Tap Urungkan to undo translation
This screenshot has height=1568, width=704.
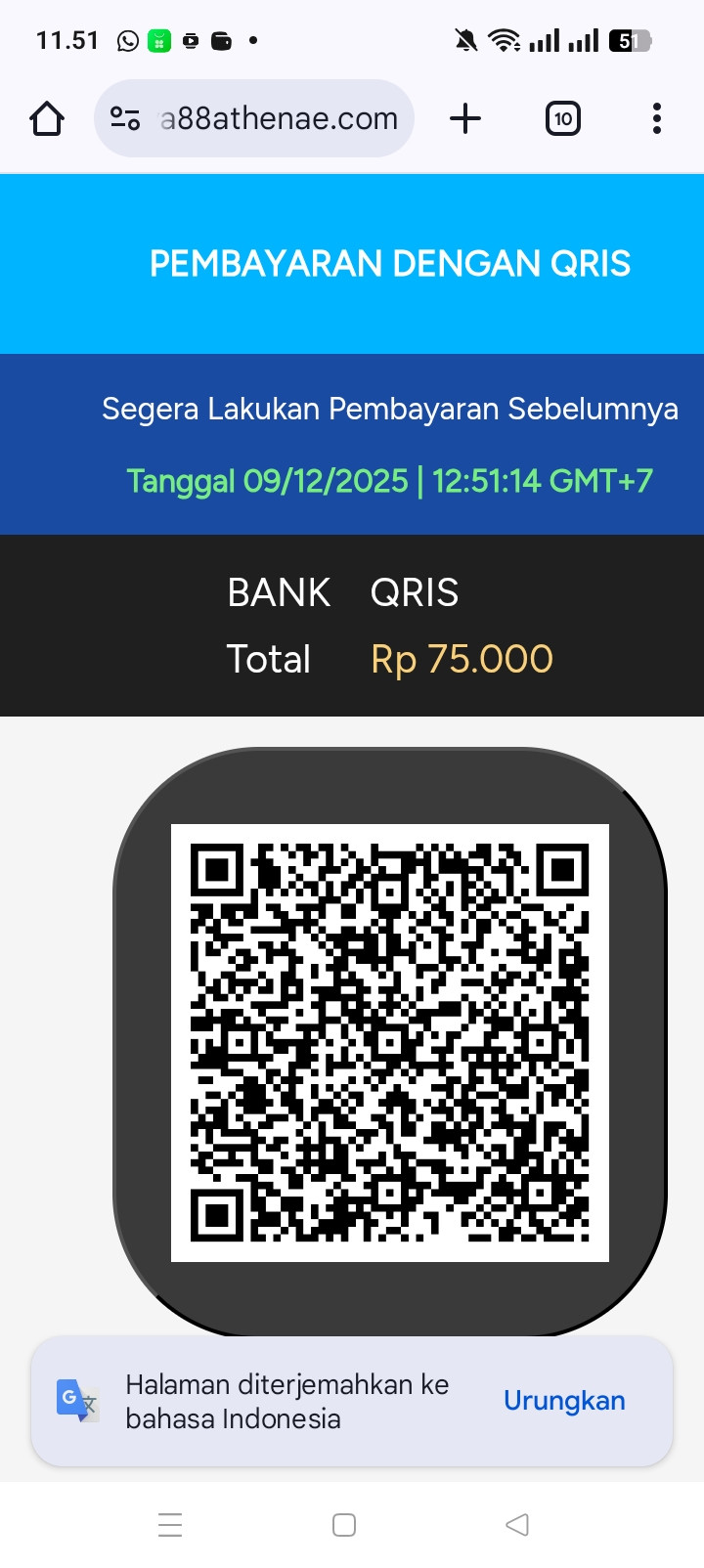pyautogui.click(x=564, y=1401)
